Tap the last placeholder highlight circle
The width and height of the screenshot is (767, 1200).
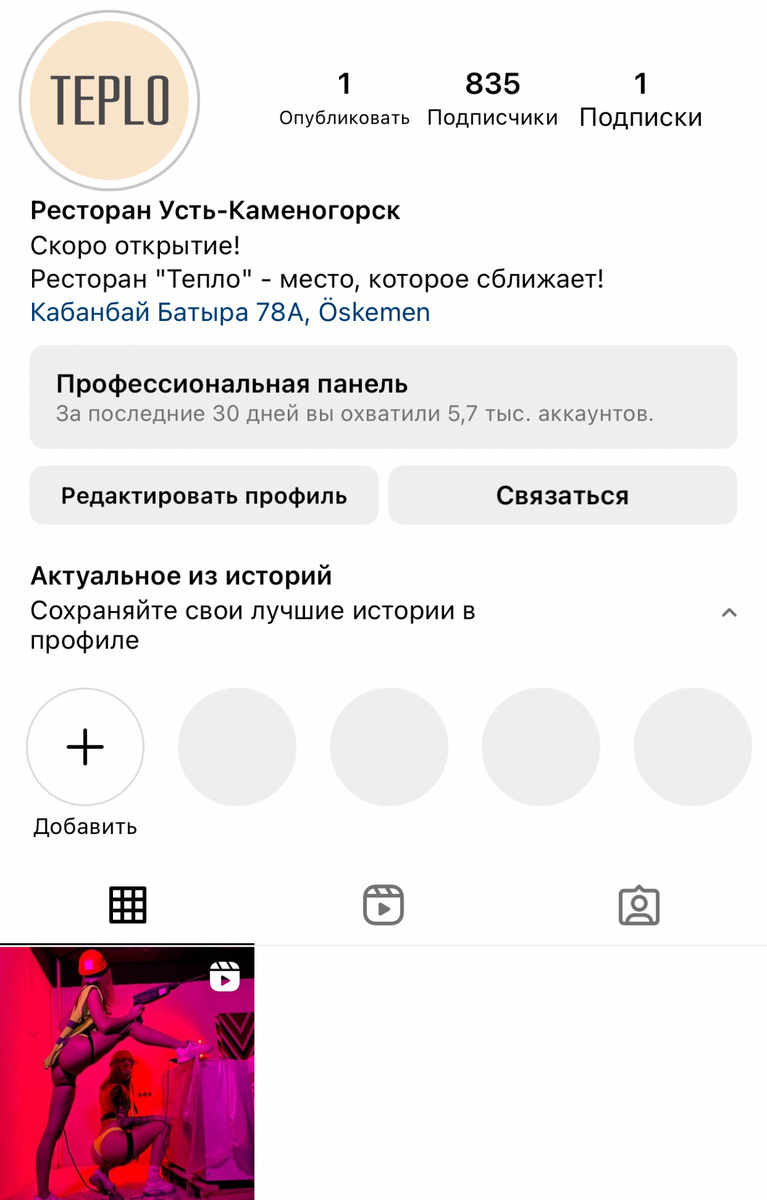click(x=691, y=747)
